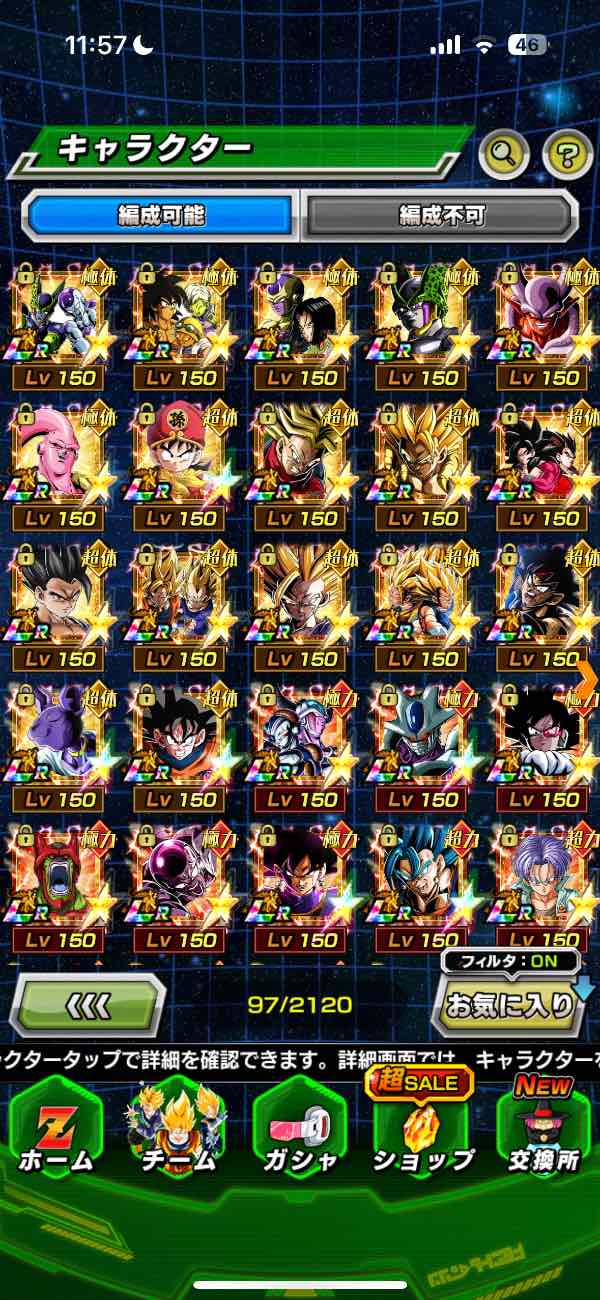The image size is (600, 1300).
Task: Tap the green back arrows button
Action: tap(88, 1005)
